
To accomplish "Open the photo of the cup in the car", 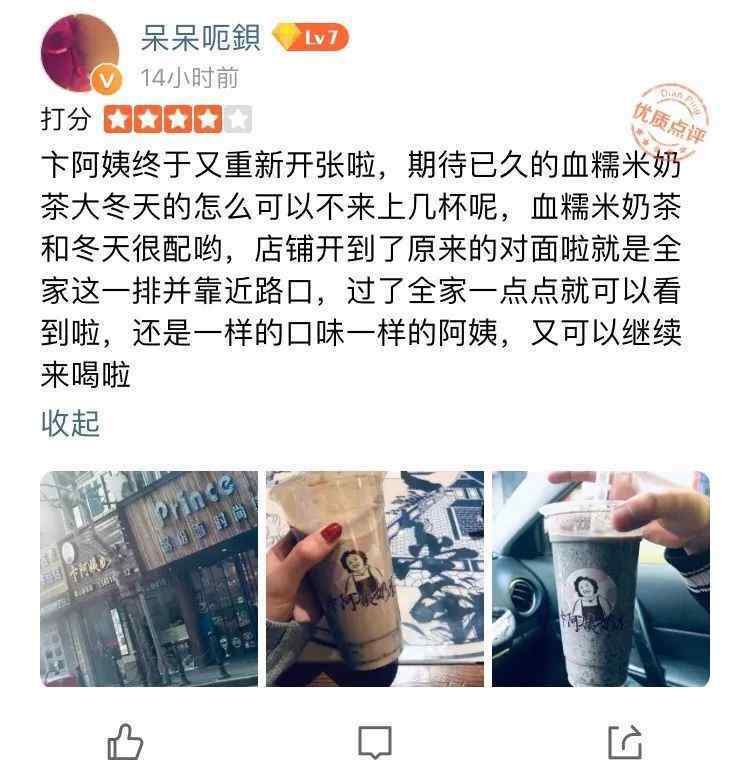I will click(x=600, y=579).
